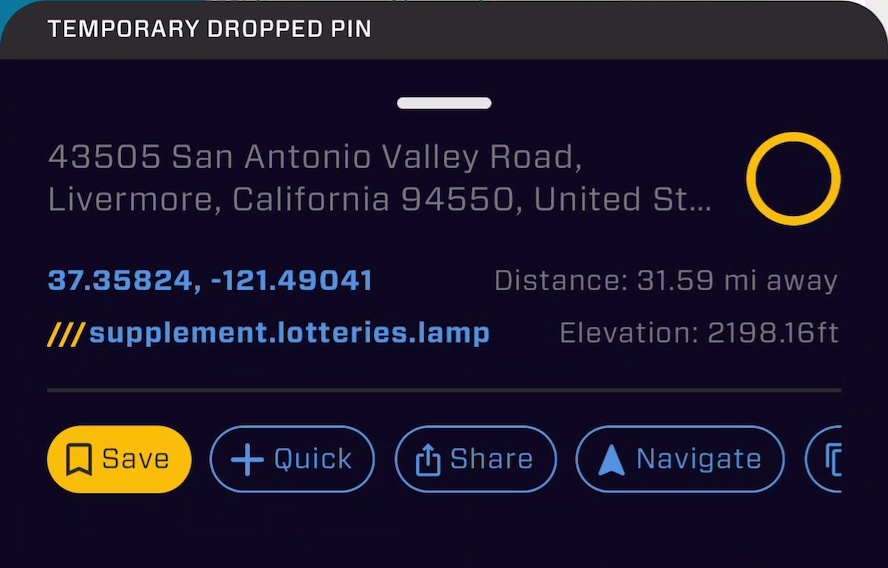The image size is (888, 568).
Task: Tap the yellow circle pin icon
Action: [793, 179]
